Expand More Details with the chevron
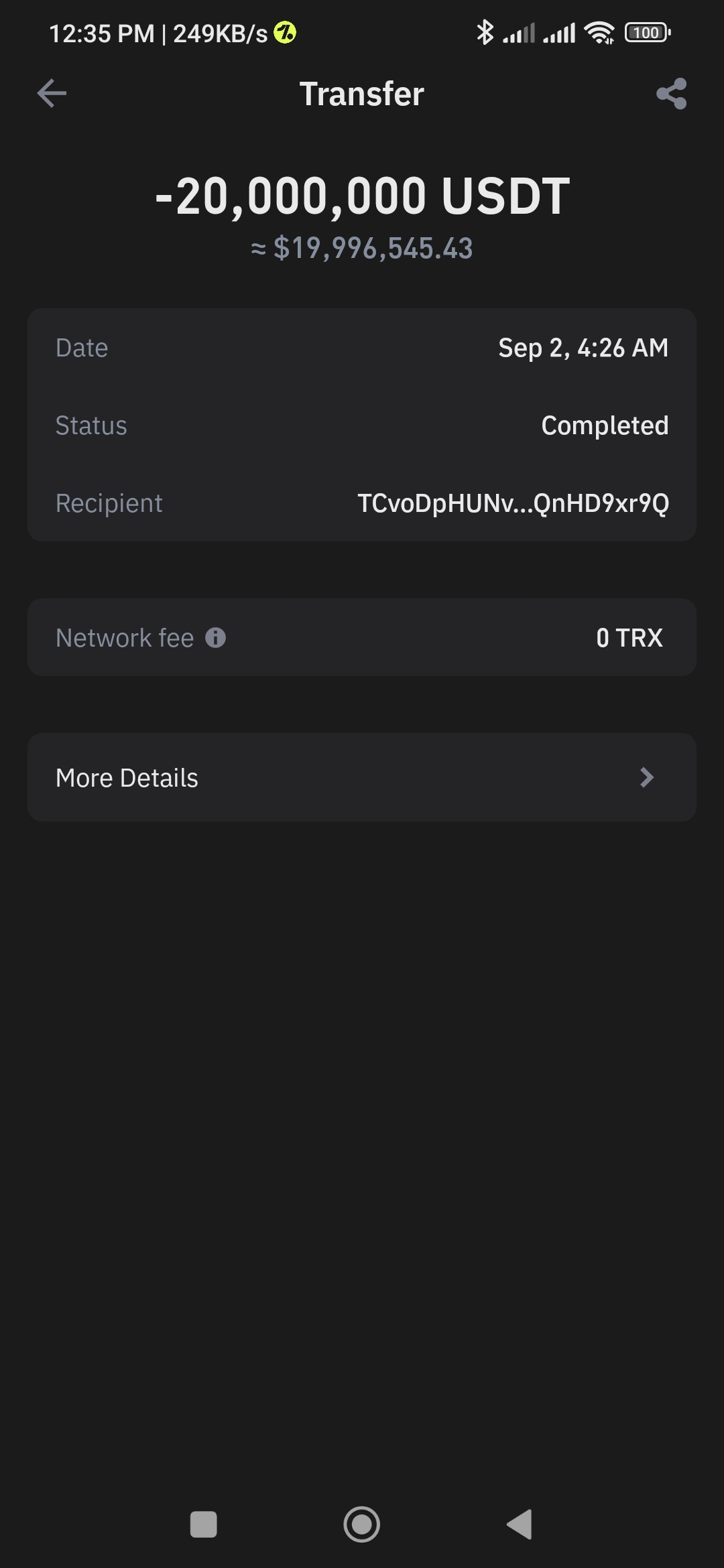 click(x=647, y=777)
